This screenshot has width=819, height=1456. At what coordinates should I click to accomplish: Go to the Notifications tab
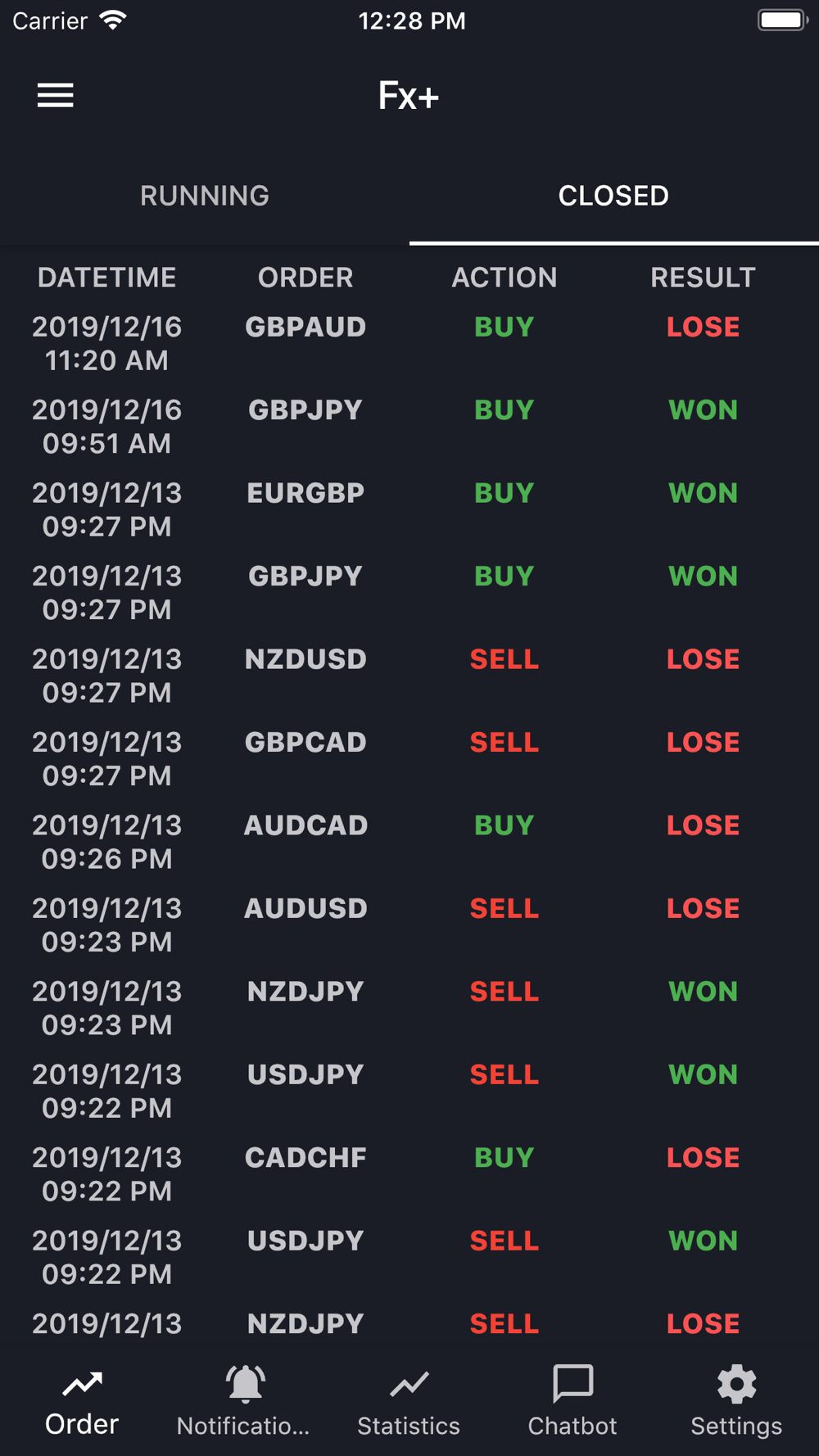(x=245, y=1404)
